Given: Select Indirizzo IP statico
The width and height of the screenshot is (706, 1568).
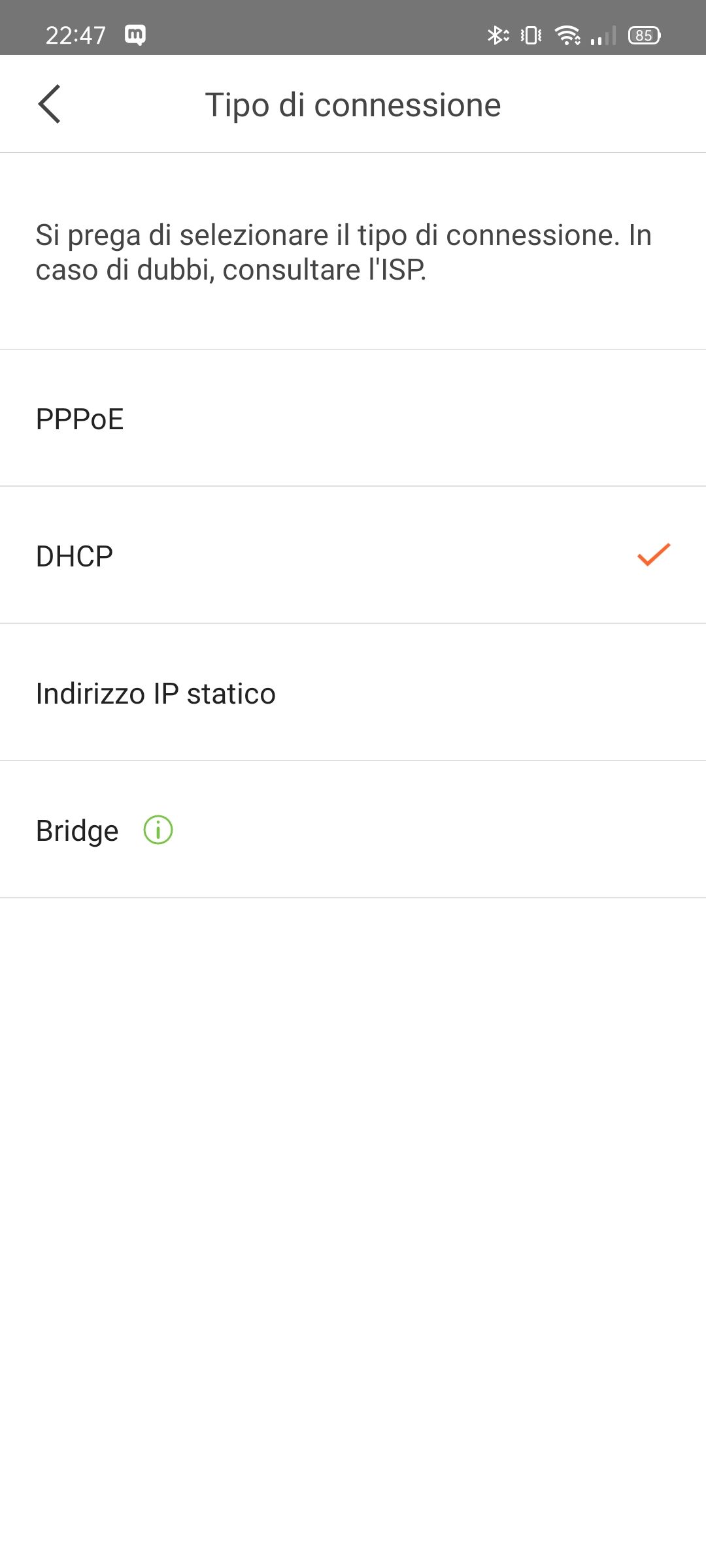Looking at the screenshot, I should coord(353,693).
